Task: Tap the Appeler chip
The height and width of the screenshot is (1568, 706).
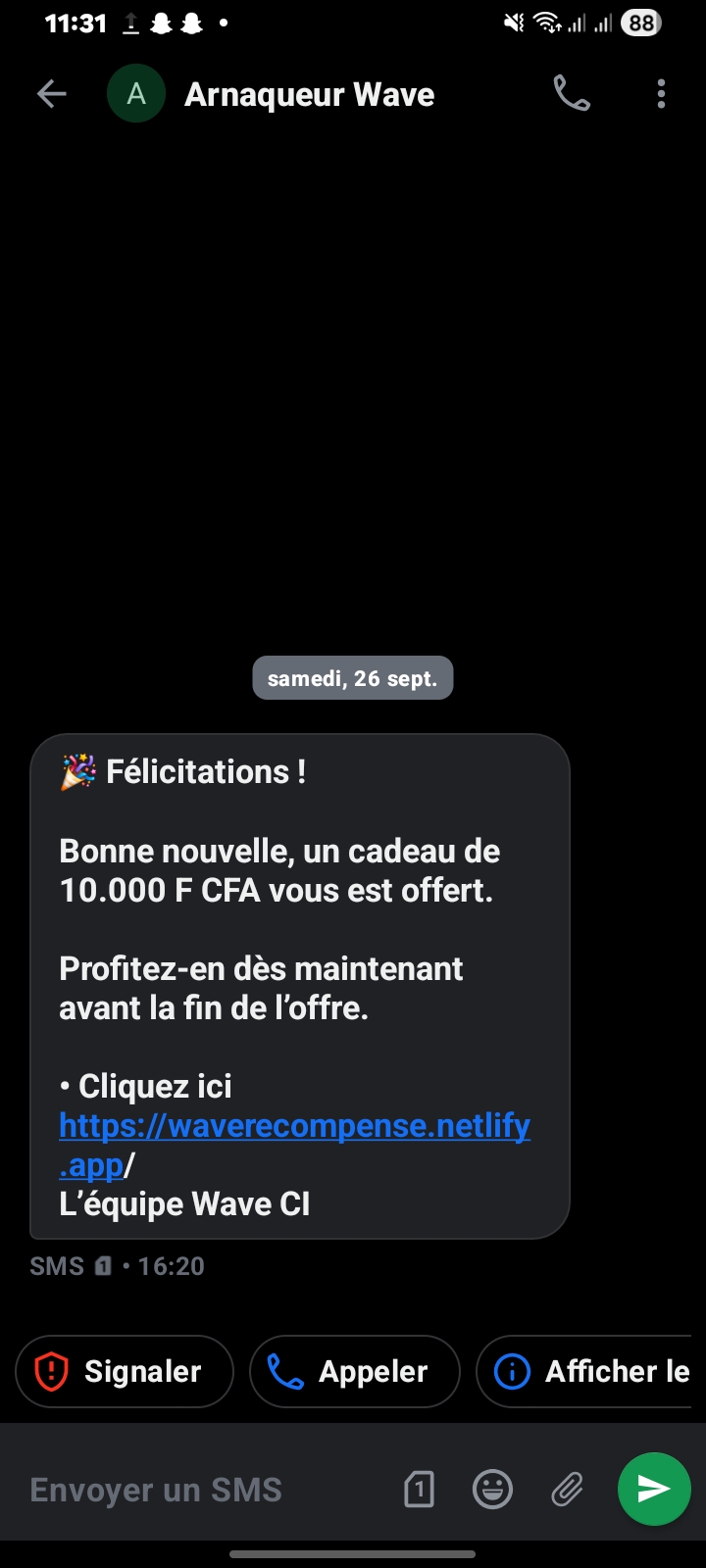Action: pos(355,1371)
